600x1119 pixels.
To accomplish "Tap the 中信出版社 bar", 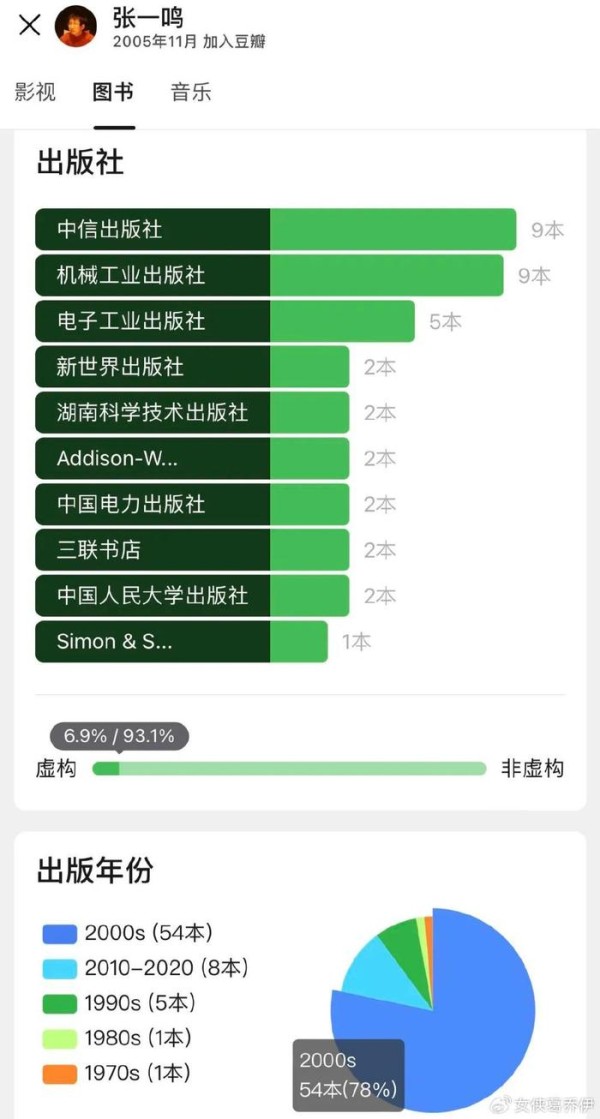I will 275,229.
